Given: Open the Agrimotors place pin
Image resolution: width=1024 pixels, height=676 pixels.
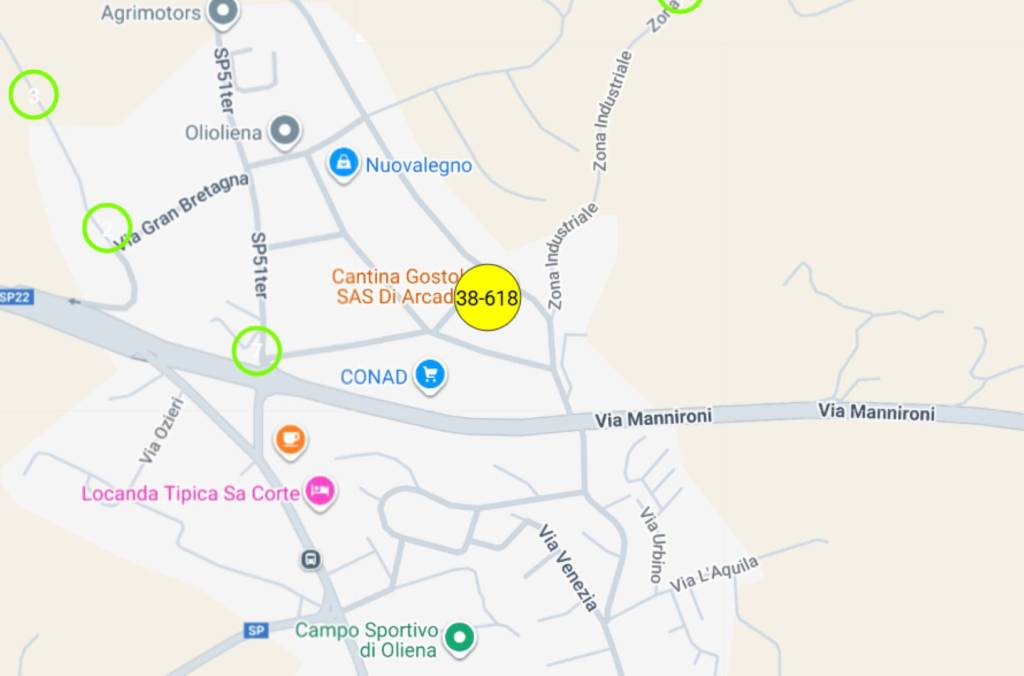Looking at the screenshot, I should coord(224,13).
